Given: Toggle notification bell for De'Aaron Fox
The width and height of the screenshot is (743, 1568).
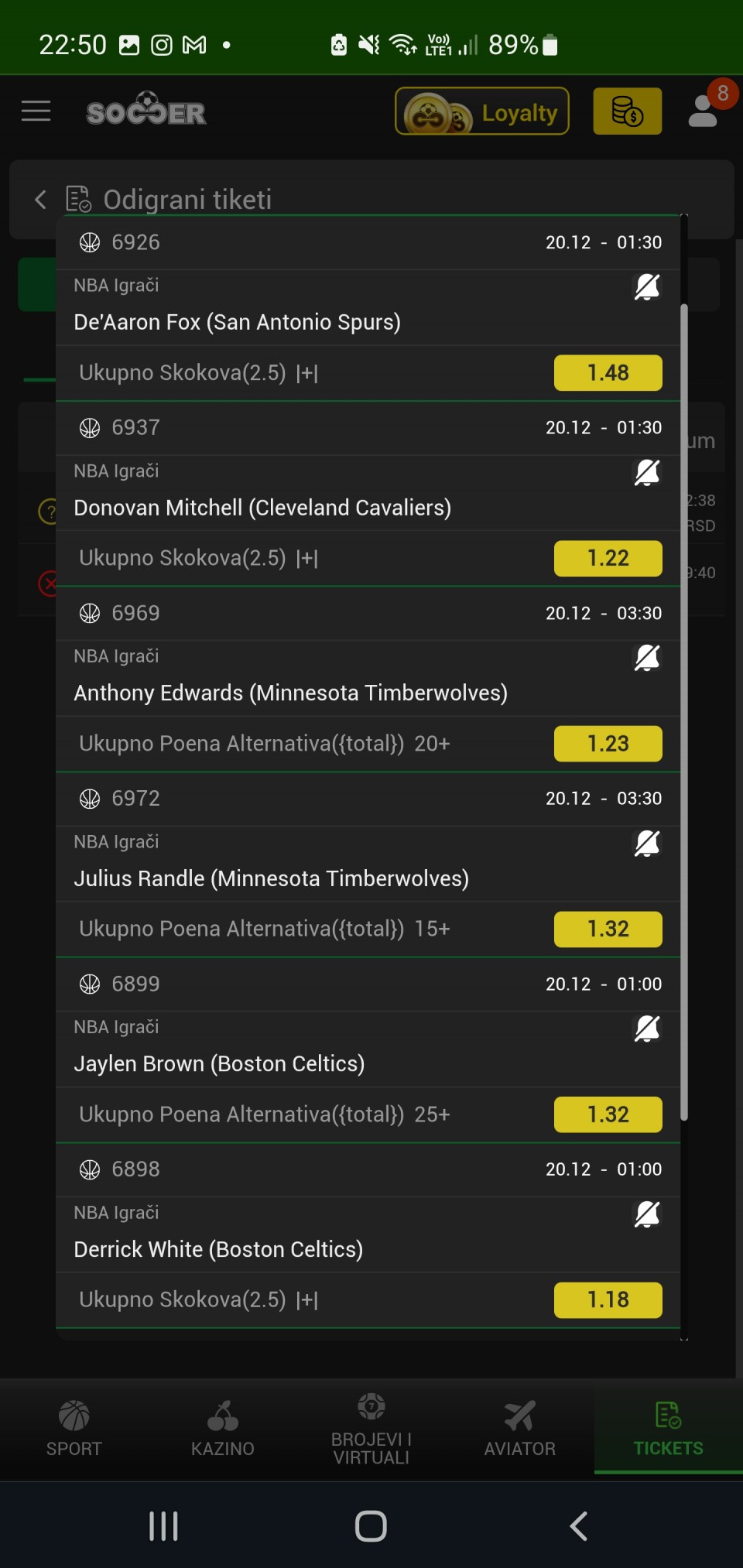Looking at the screenshot, I should [x=647, y=287].
